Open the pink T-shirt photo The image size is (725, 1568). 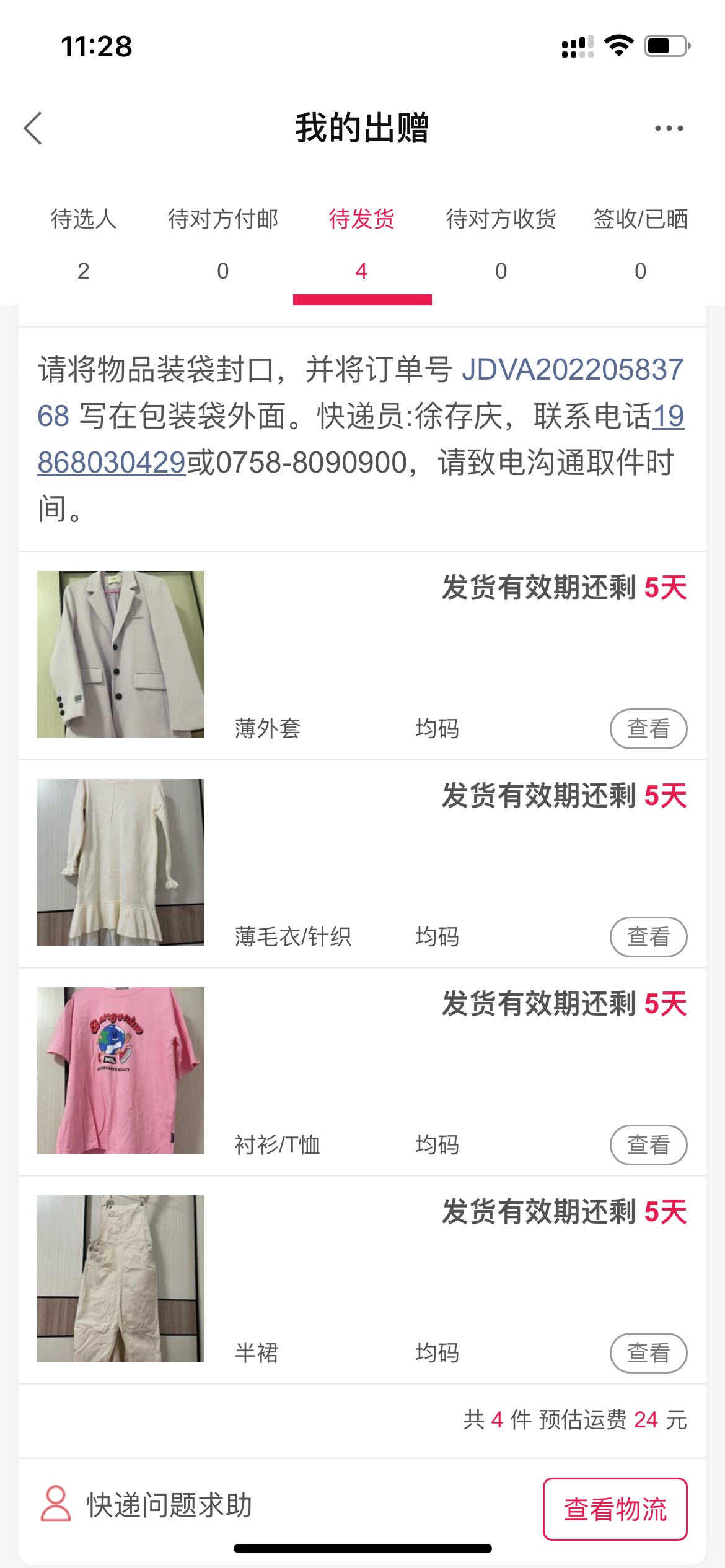point(121,1071)
